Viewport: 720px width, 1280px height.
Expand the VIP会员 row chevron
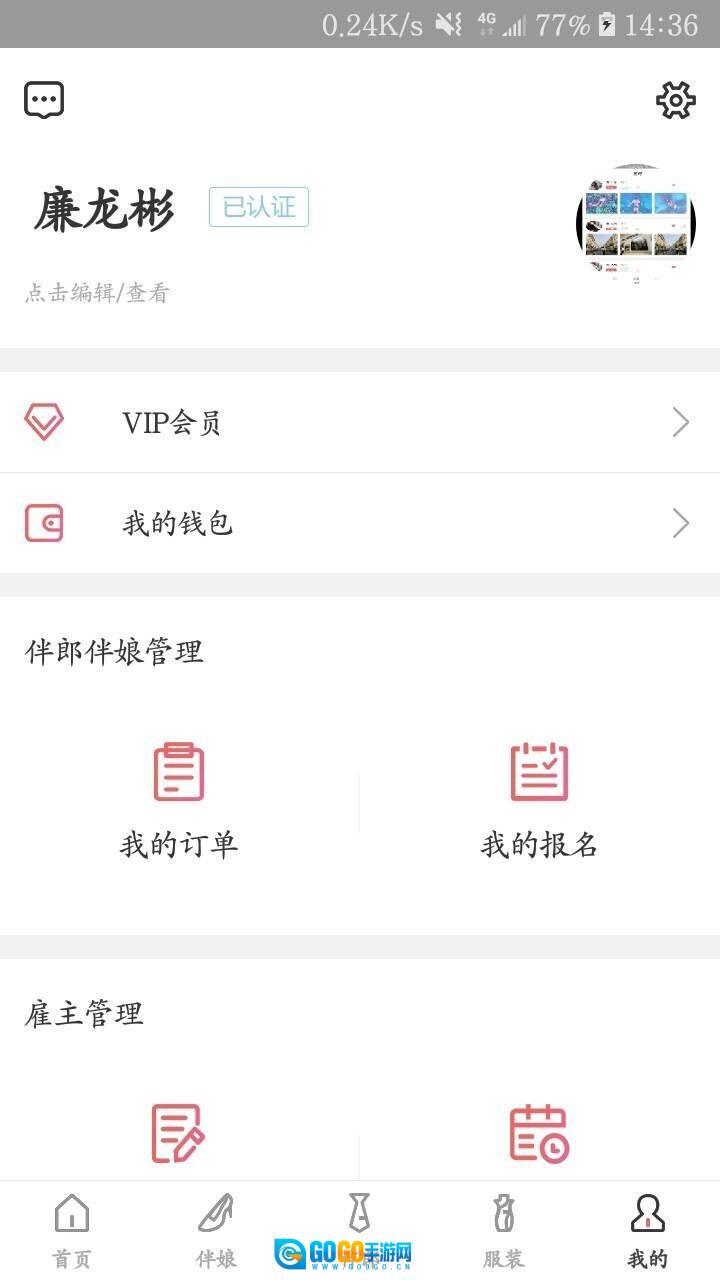[x=680, y=423]
